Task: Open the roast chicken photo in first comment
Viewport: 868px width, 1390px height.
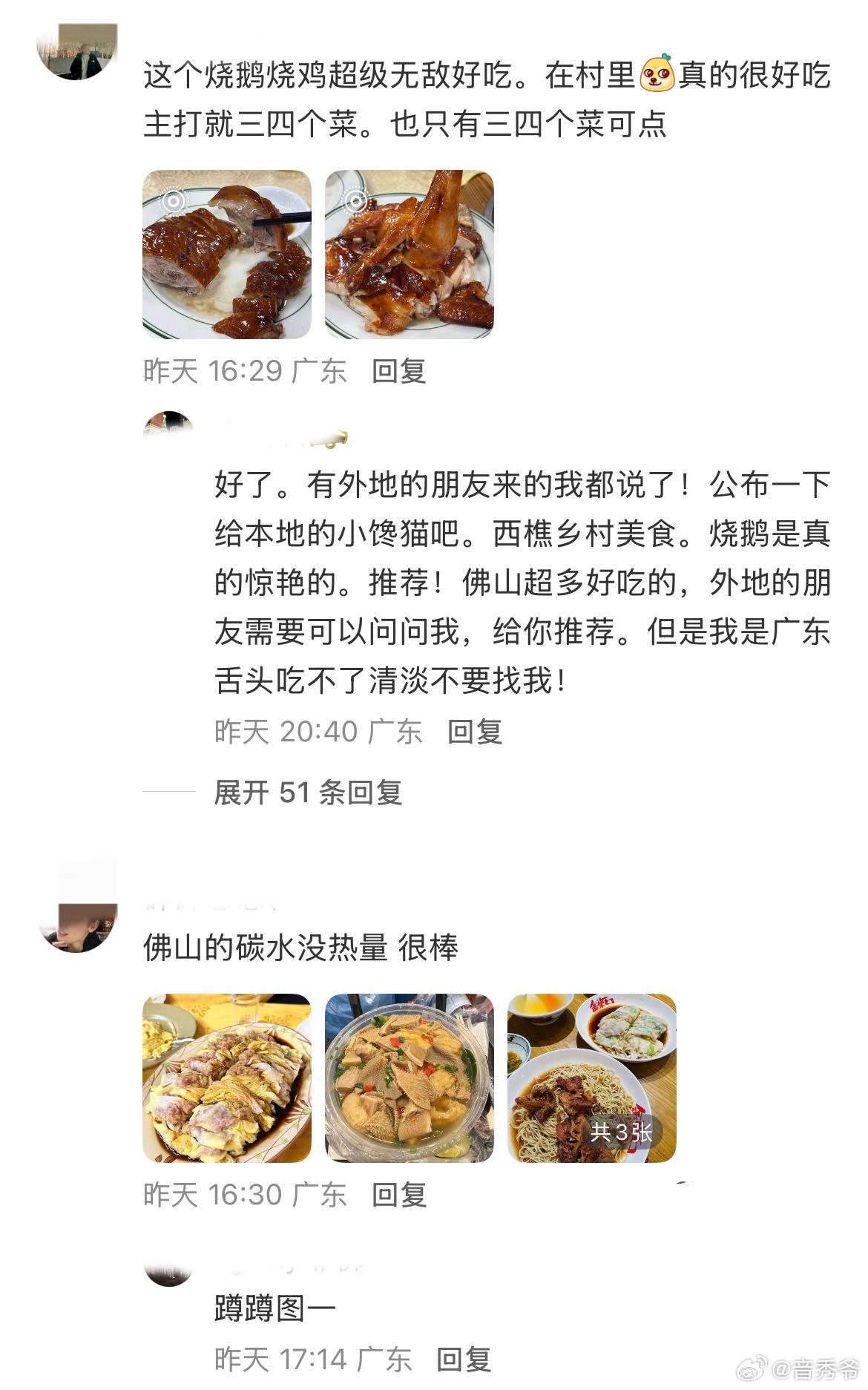Action: click(410, 255)
